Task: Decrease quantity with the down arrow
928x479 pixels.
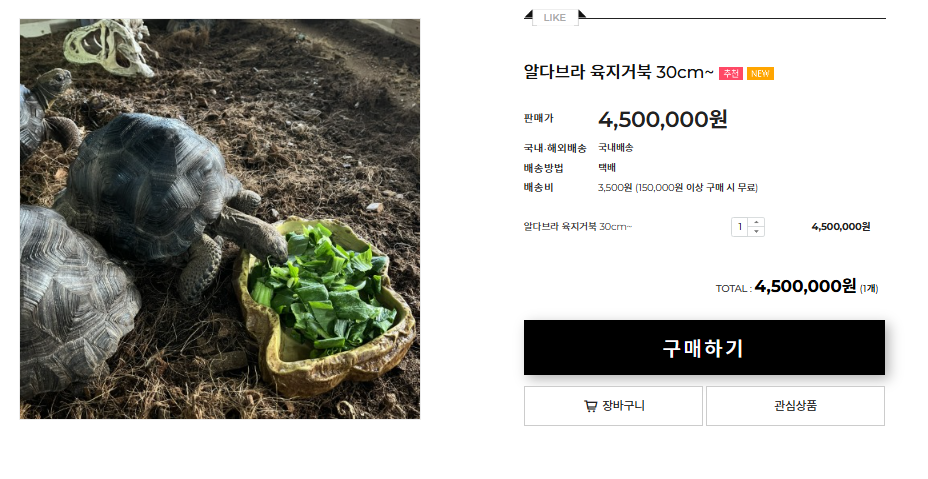Action: 757,232
